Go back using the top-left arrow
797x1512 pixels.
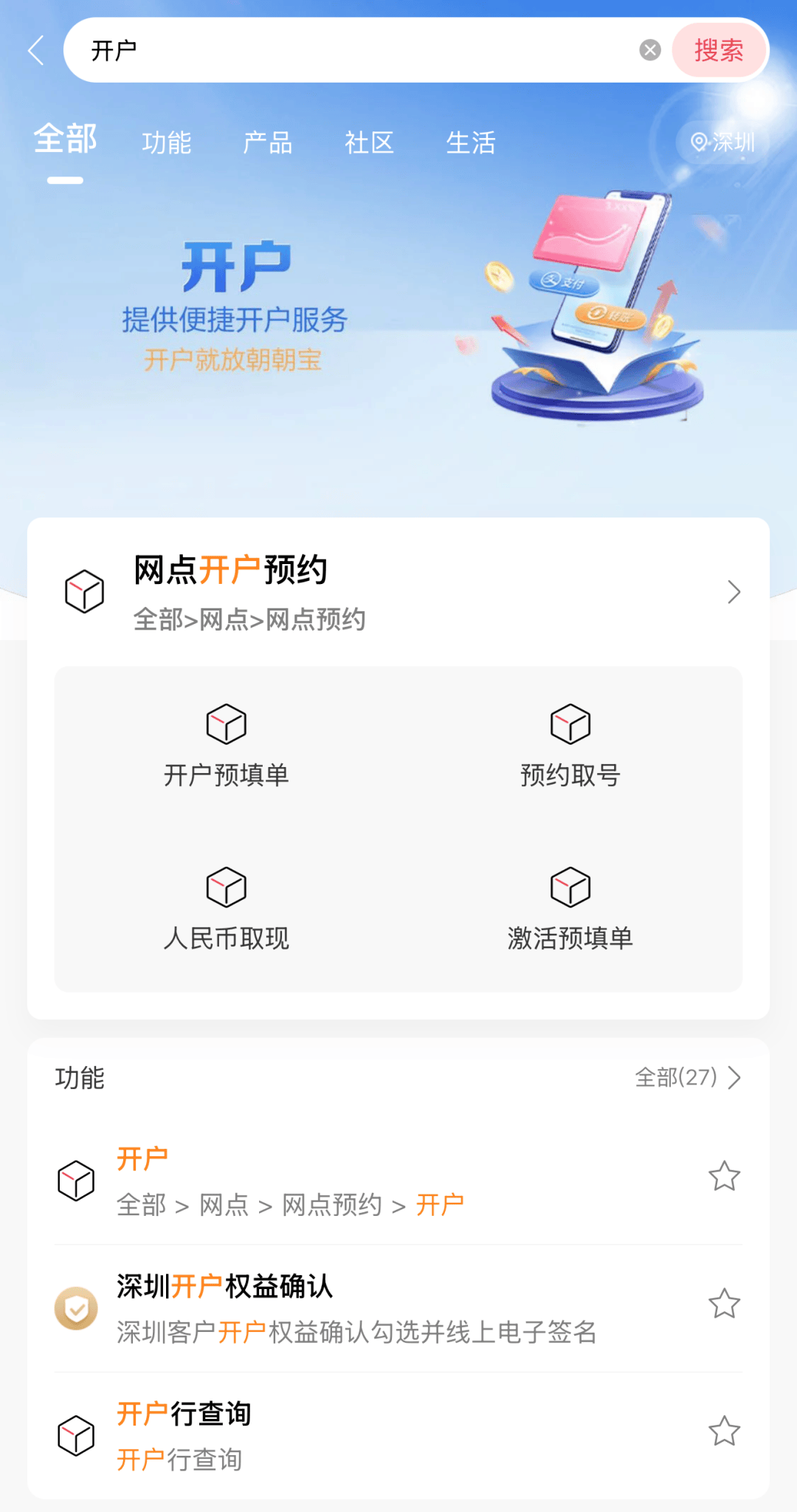coord(36,50)
